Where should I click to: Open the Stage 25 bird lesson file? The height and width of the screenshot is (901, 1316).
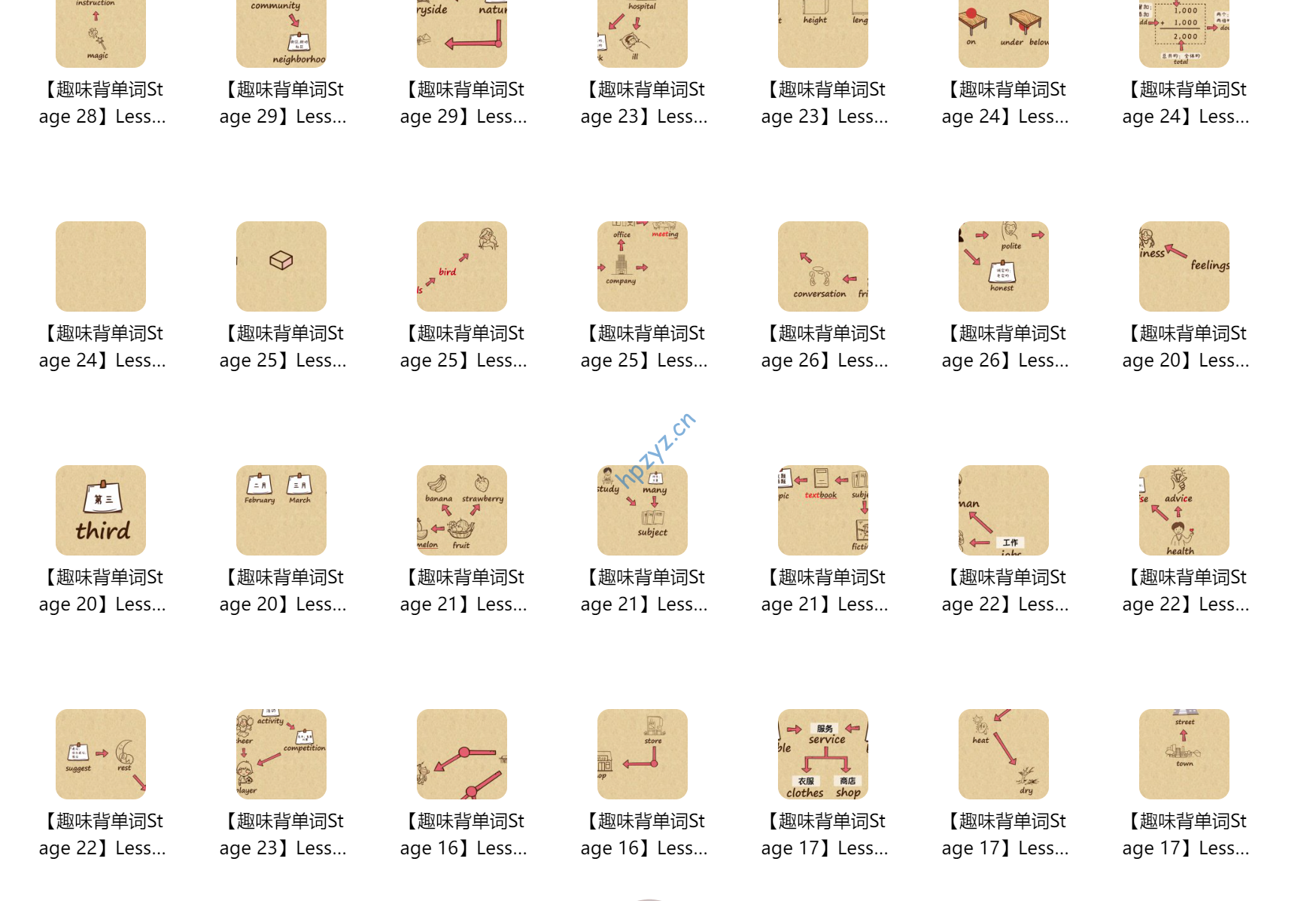pos(462,266)
